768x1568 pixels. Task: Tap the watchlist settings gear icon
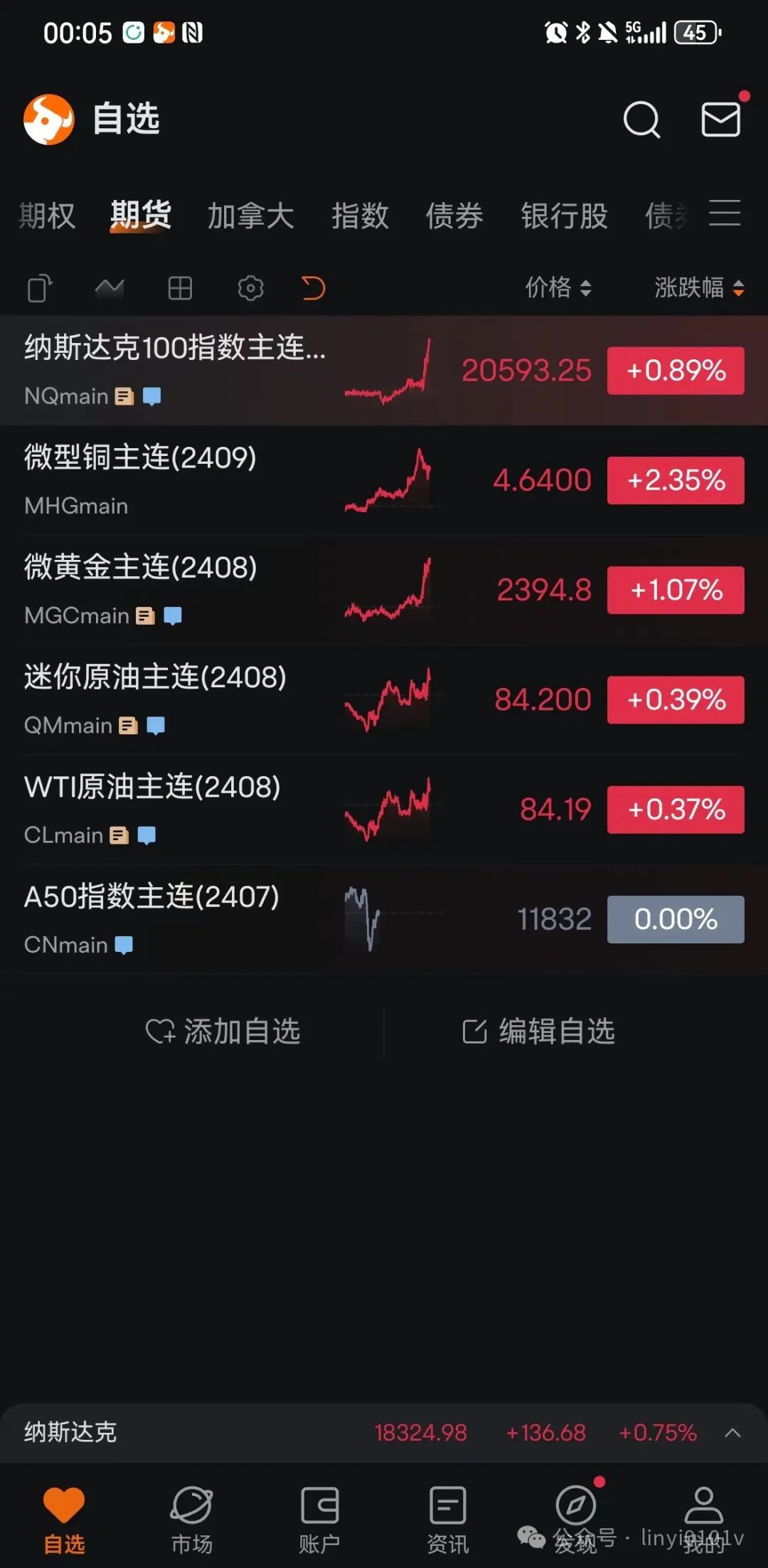click(250, 288)
